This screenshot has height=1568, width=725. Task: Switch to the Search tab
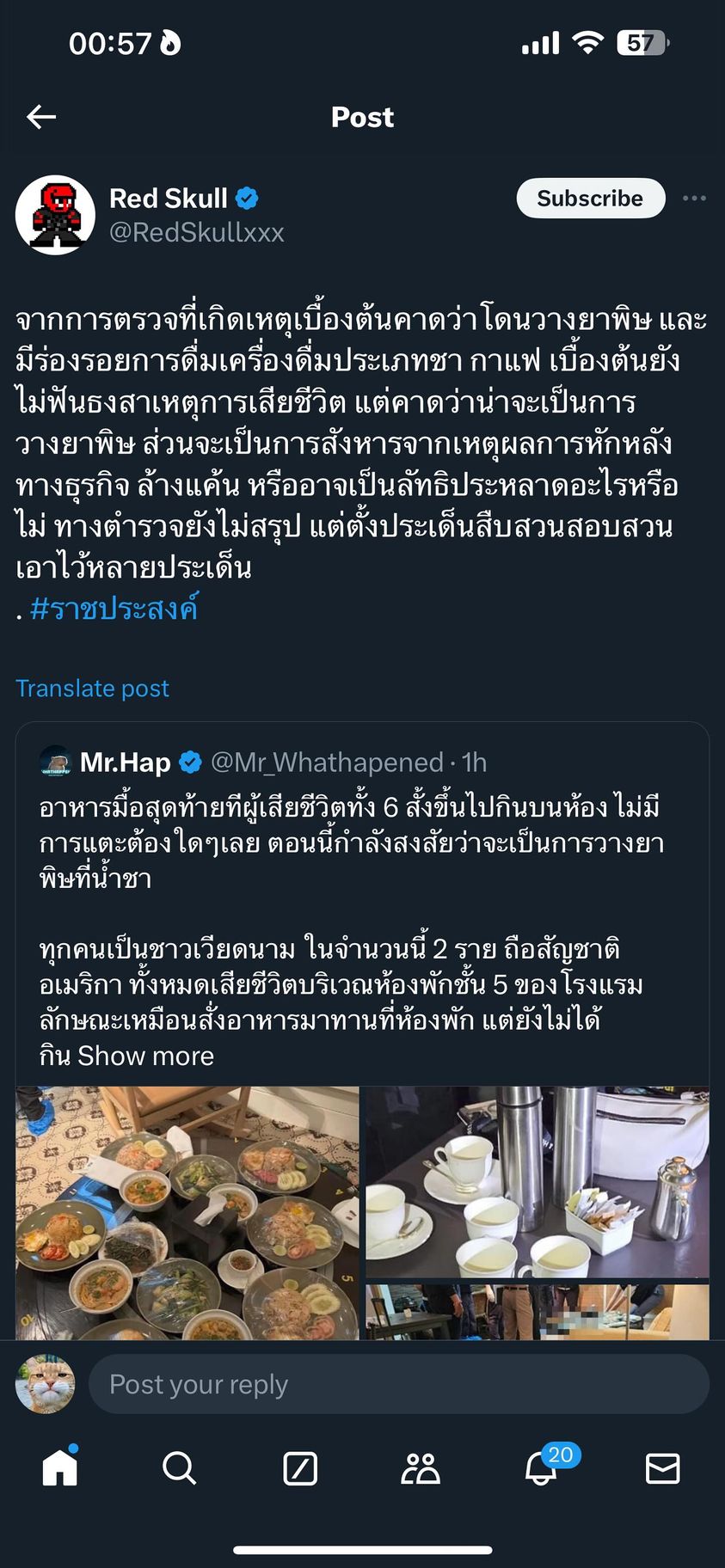tap(179, 1468)
